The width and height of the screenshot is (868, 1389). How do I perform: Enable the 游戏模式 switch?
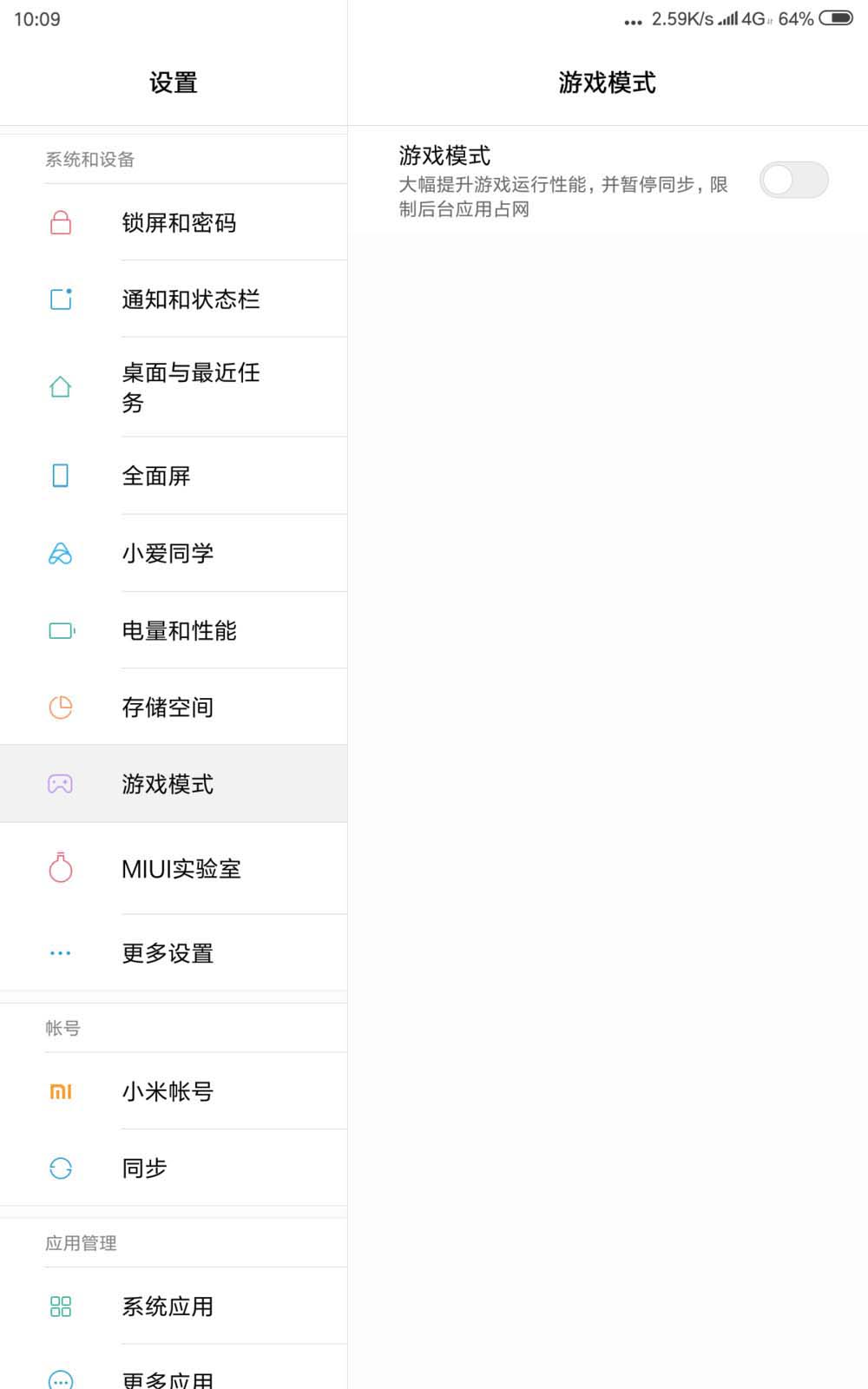click(793, 181)
